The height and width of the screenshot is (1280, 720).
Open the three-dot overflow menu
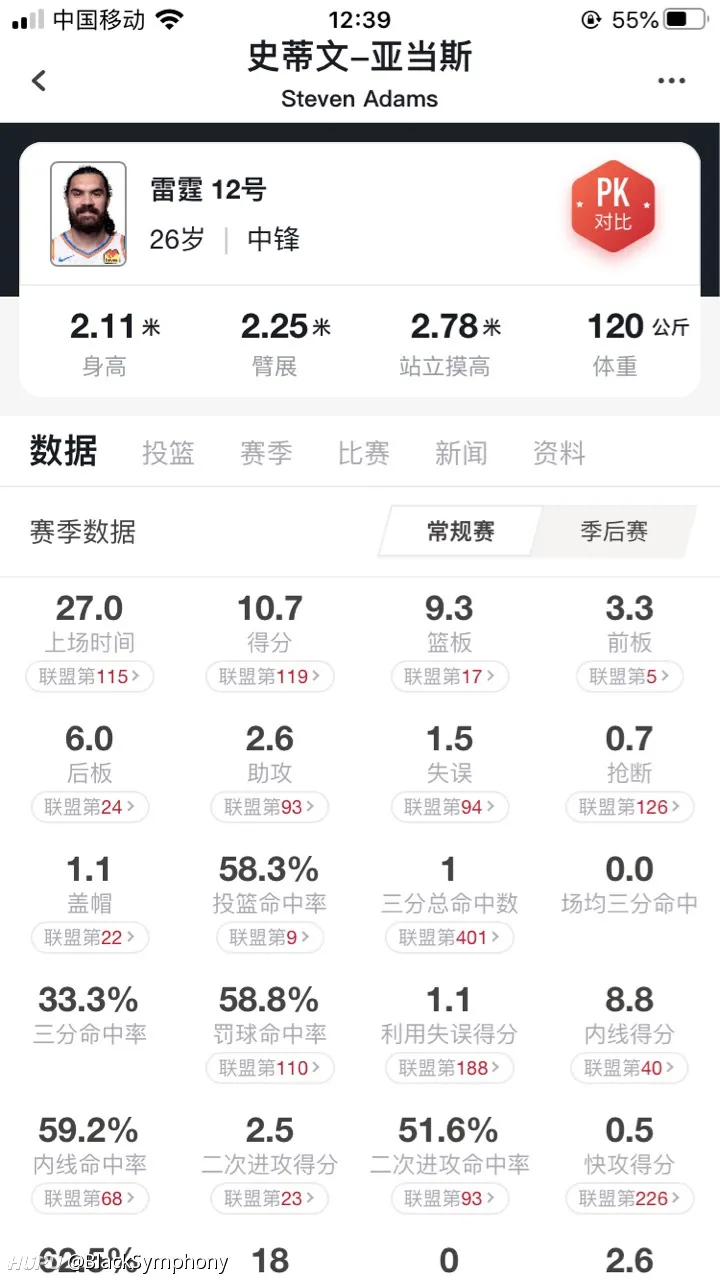[x=670, y=82]
